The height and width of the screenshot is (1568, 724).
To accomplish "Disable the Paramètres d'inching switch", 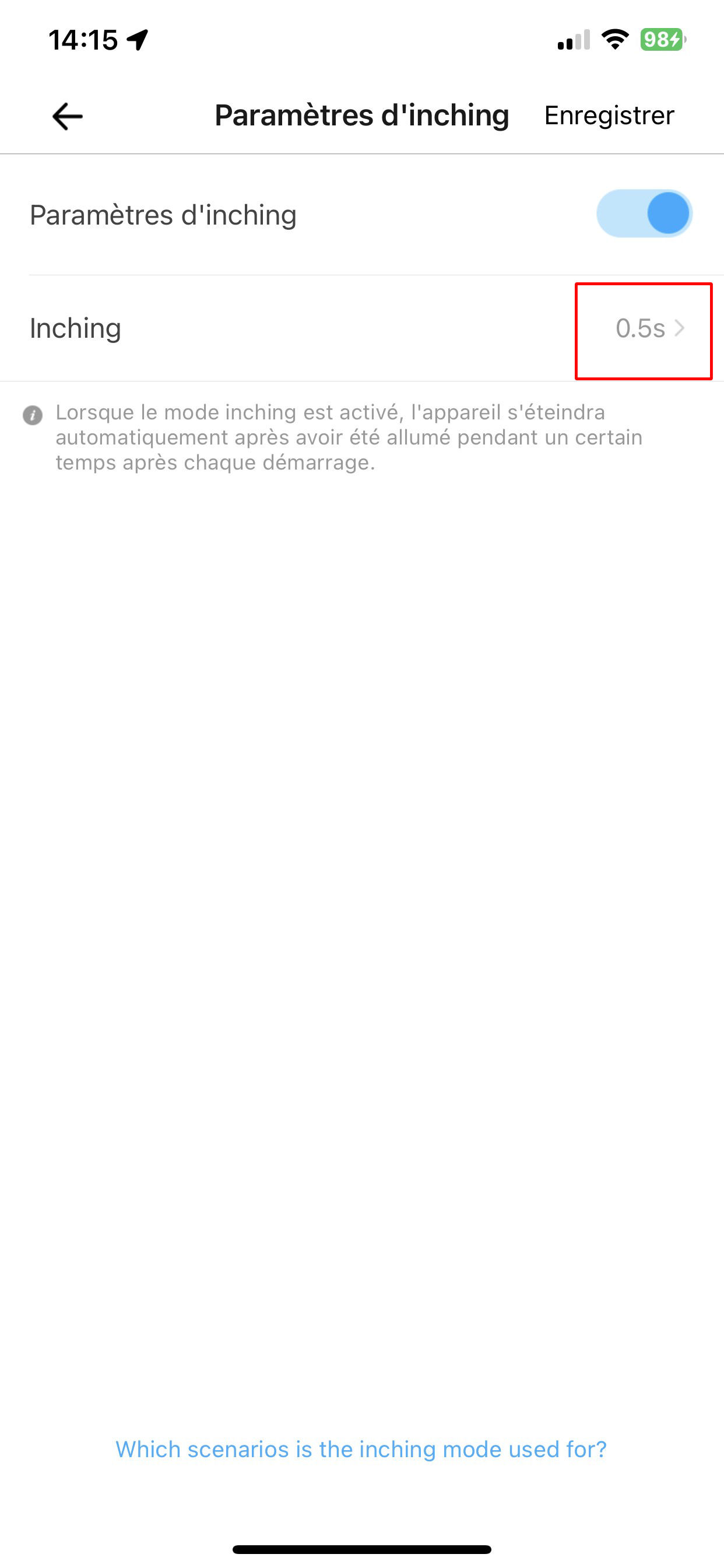I will click(x=644, y=213).
